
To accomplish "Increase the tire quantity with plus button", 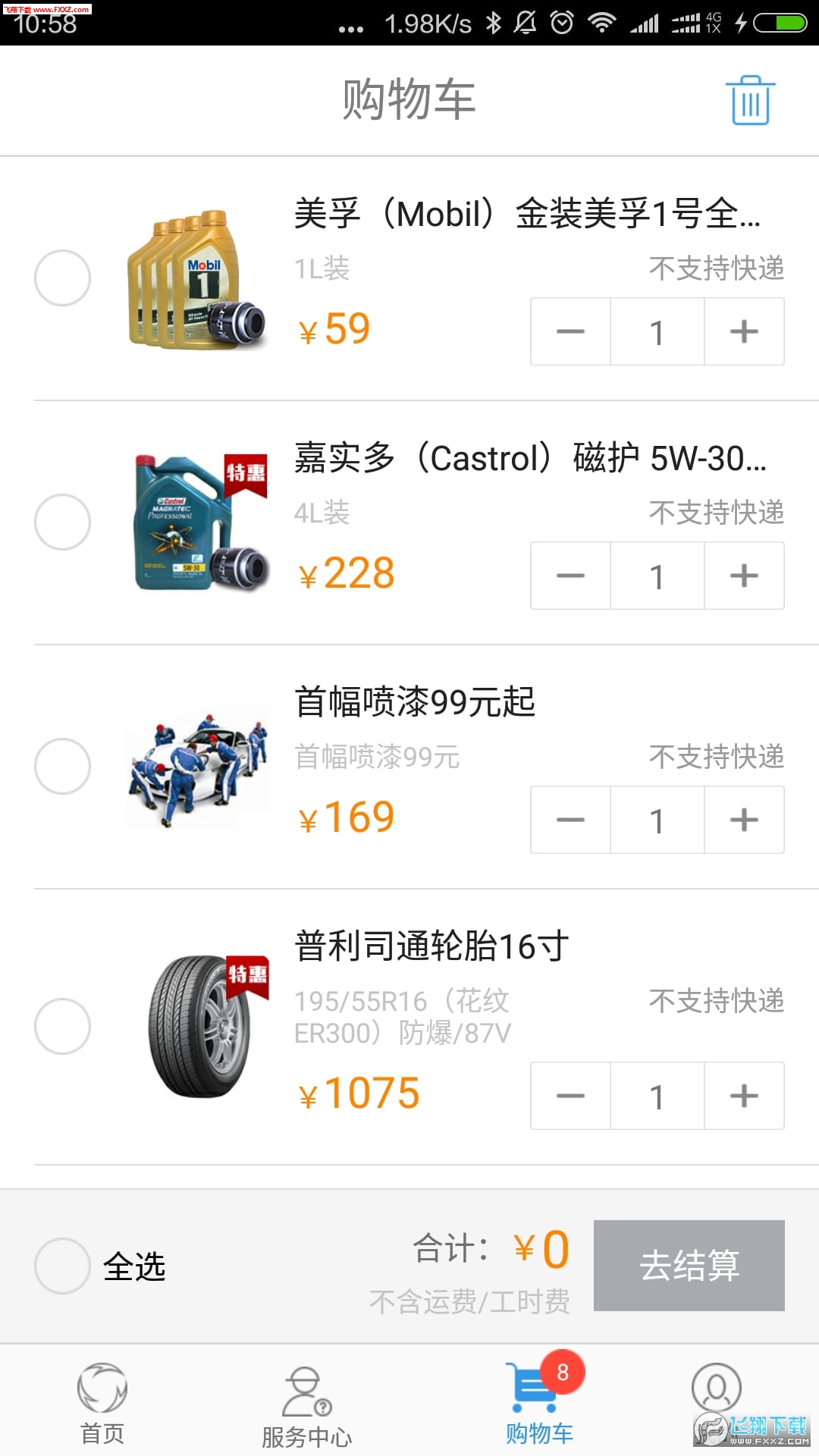I will coord(744,1096).
